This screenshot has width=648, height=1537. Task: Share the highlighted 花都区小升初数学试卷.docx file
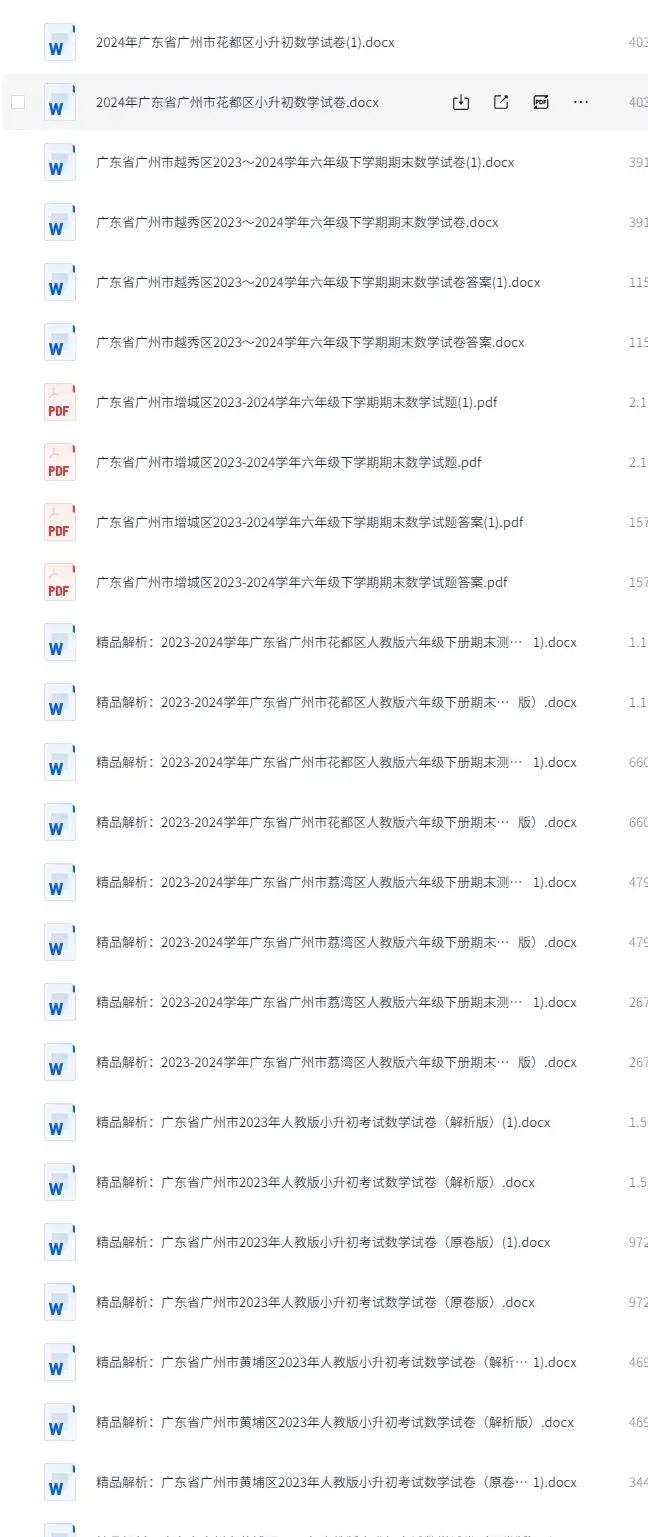501,102
